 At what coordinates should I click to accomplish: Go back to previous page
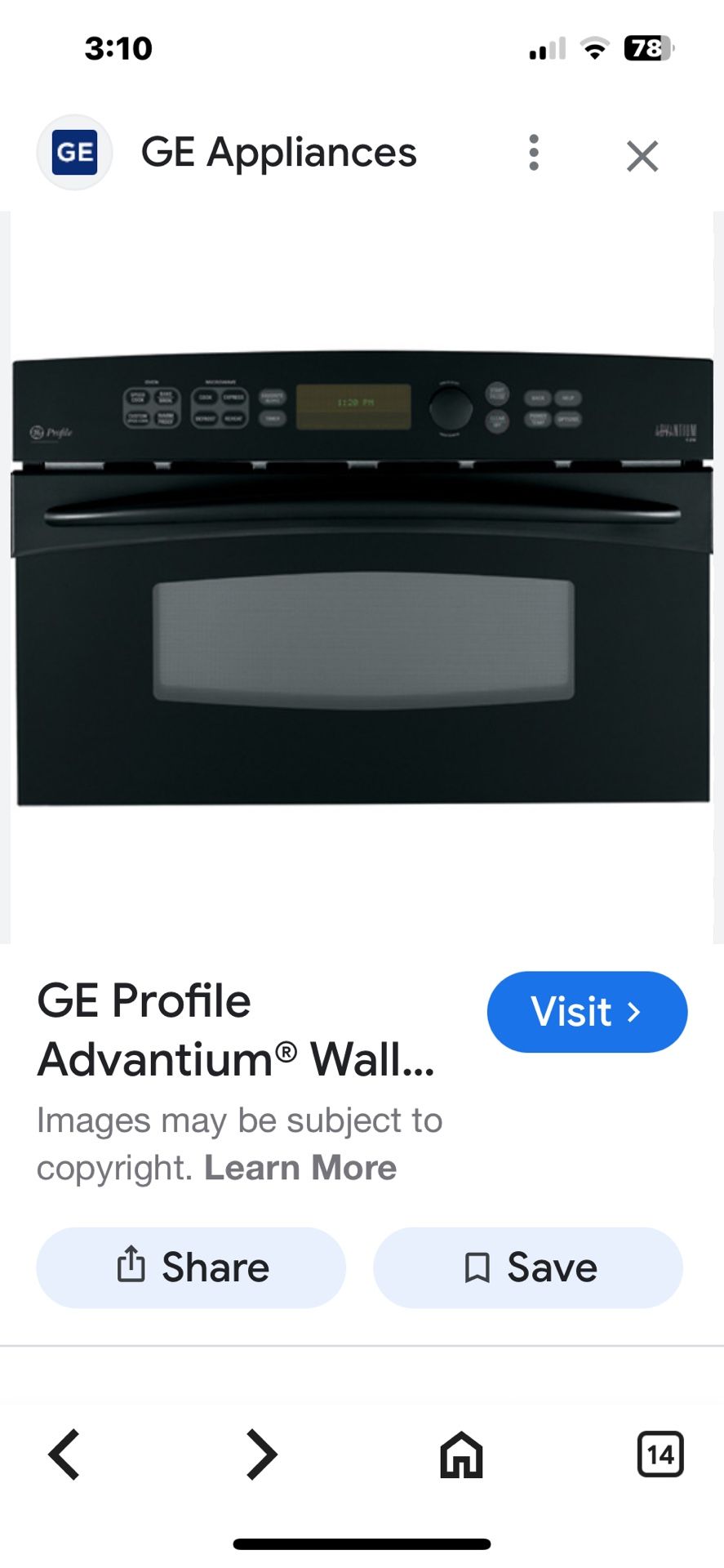pos(64,1454)
